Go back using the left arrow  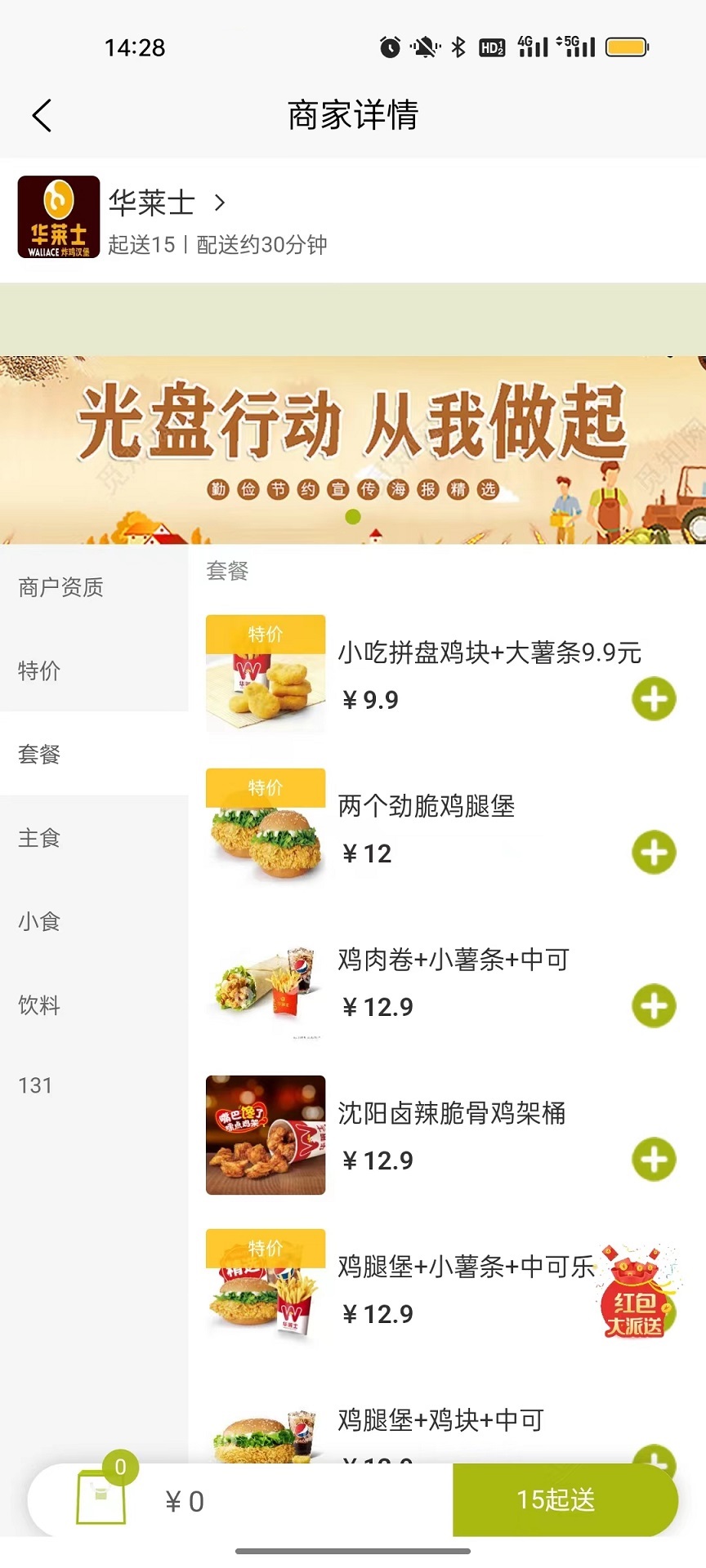[42, 114]
